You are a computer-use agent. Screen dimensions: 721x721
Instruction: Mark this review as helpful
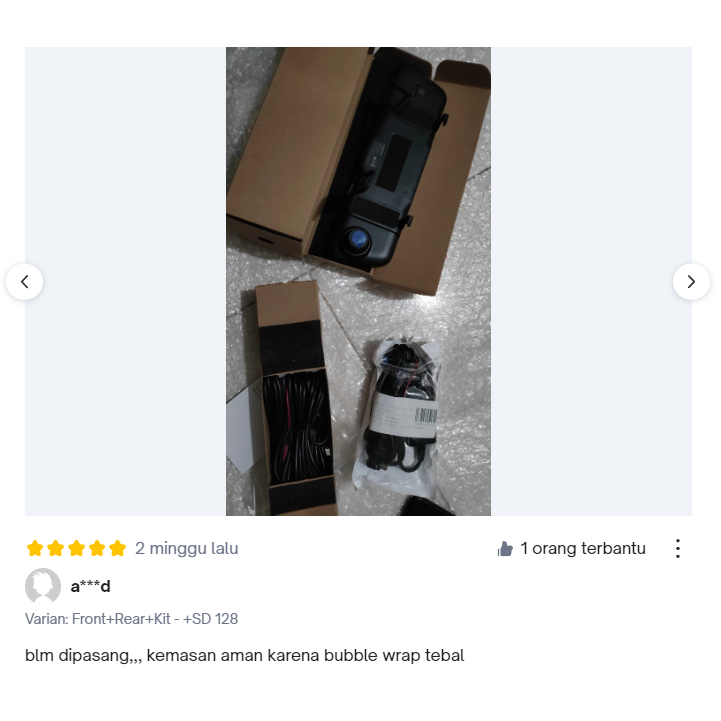pyautogui.click(x=505, y=549)
